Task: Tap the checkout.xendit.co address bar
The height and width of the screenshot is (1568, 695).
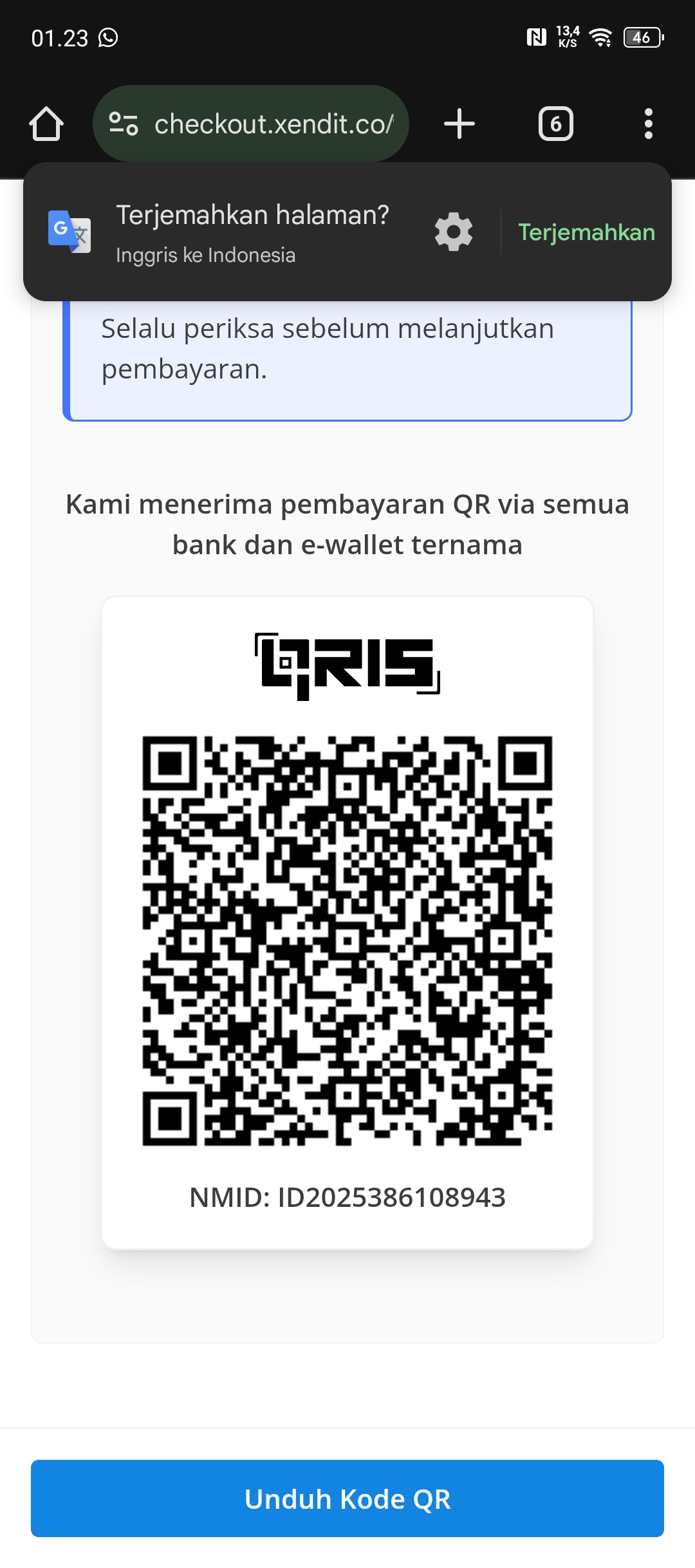Action: (273, 124)
